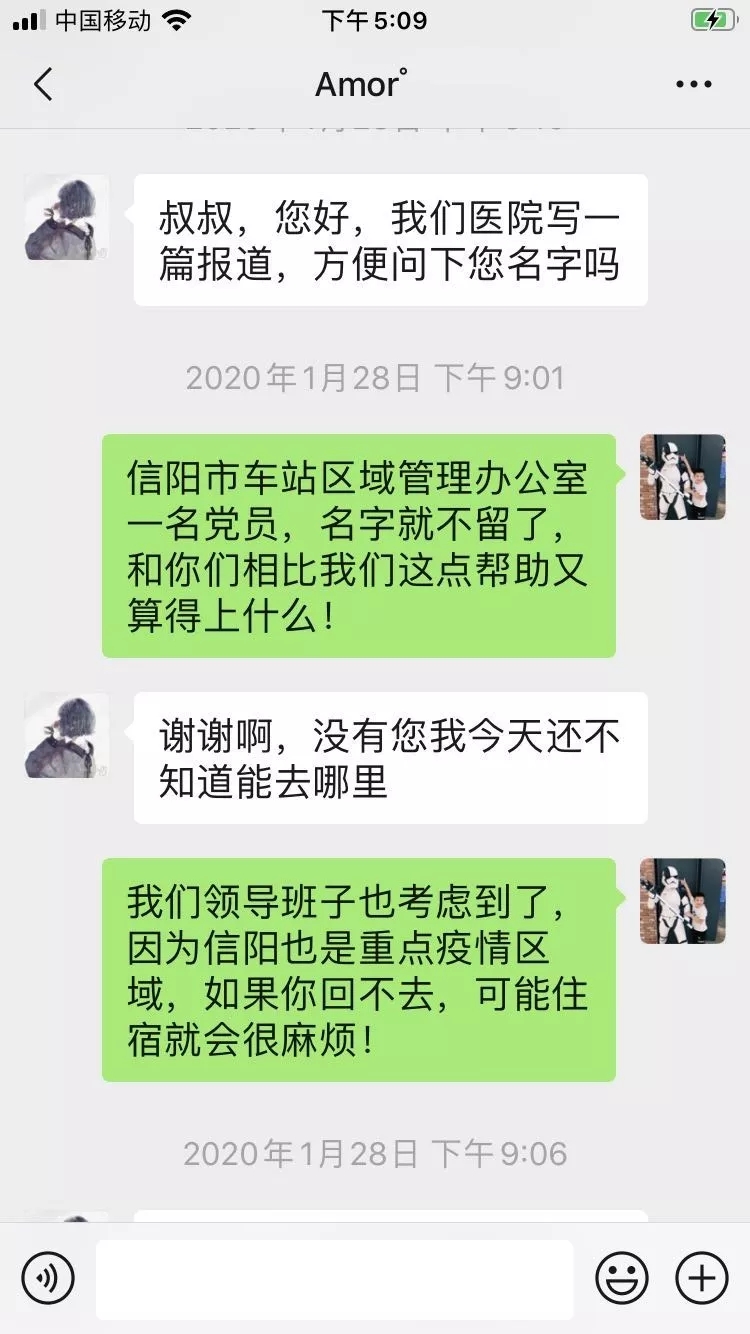Open the attachment plus menu
The width and height of the screenshot is (750, 1334).
(700, 1277)
